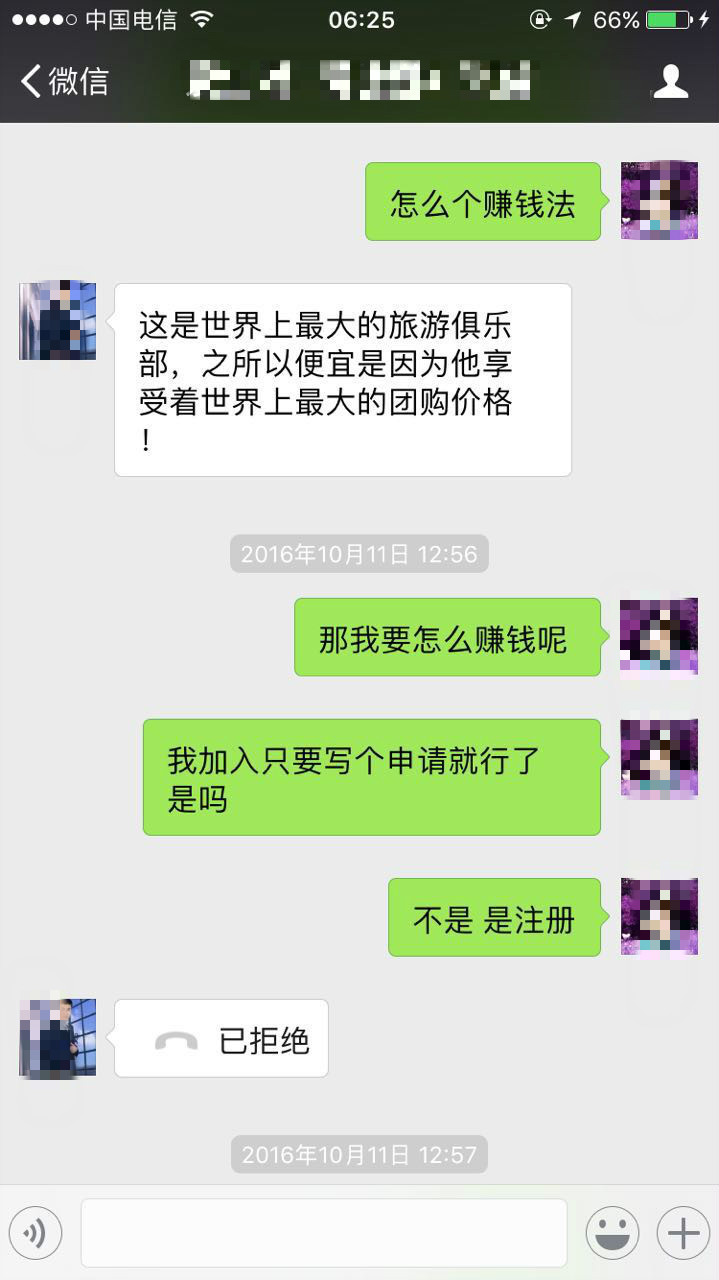The width and height of the screenshot is (719, 1280).
Task: Open the plus attachments menu
Action: coord(683,1233)
